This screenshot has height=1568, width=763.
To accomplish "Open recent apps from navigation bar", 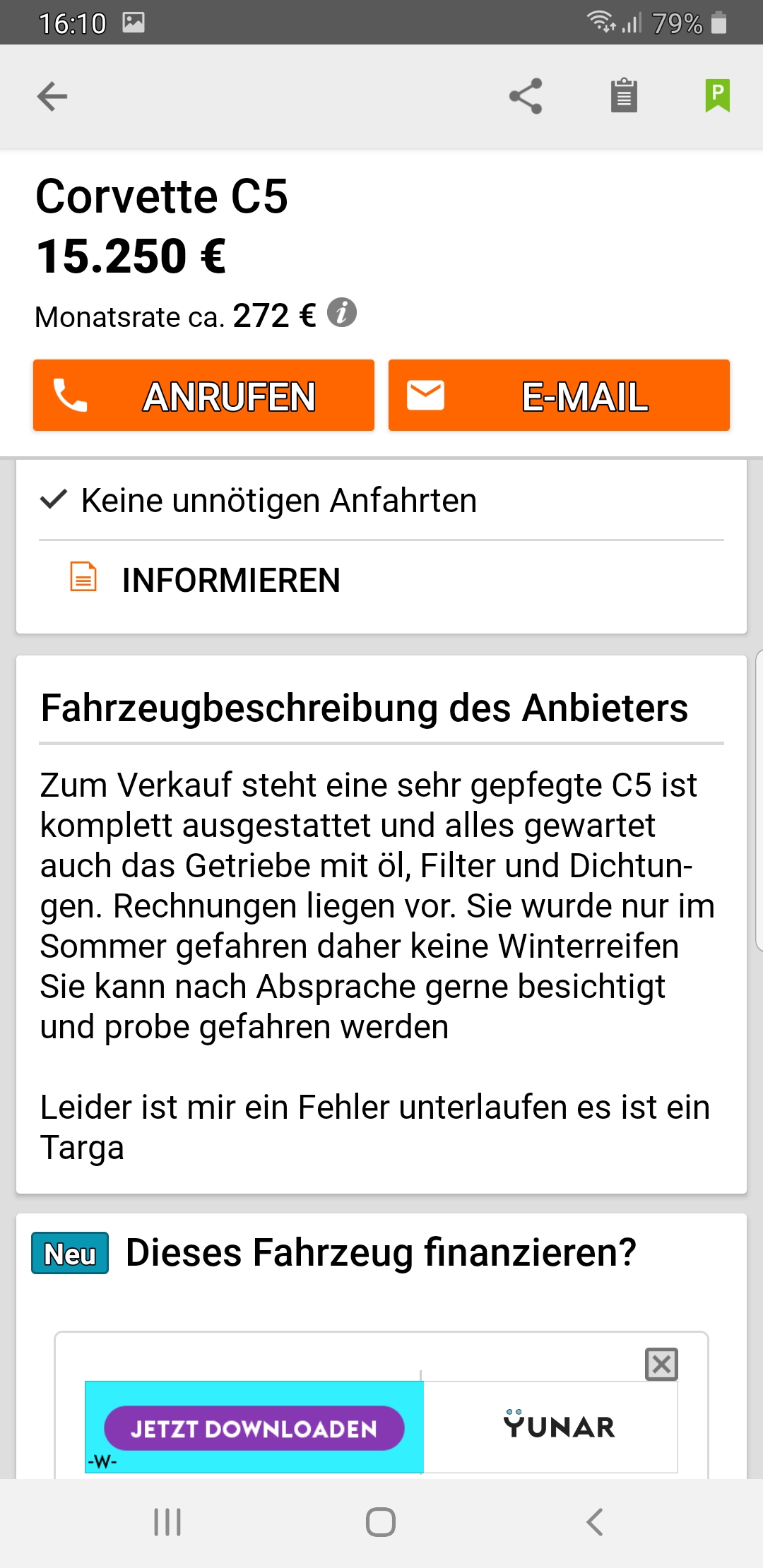I will click(167, 1522).
